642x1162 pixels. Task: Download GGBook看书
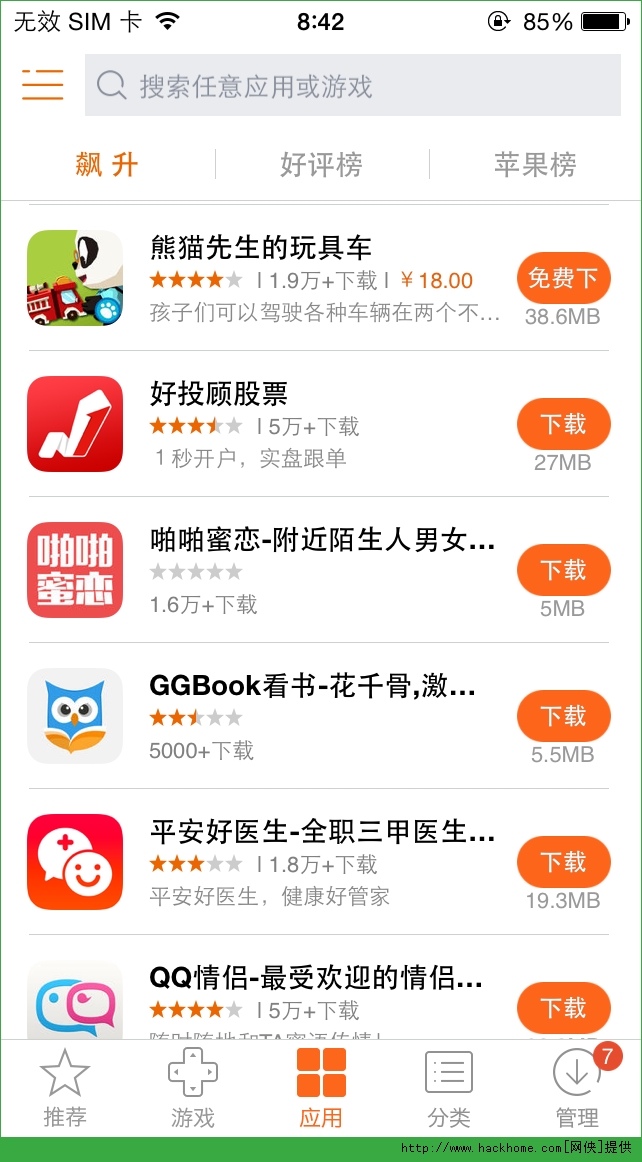click(563, 716)
